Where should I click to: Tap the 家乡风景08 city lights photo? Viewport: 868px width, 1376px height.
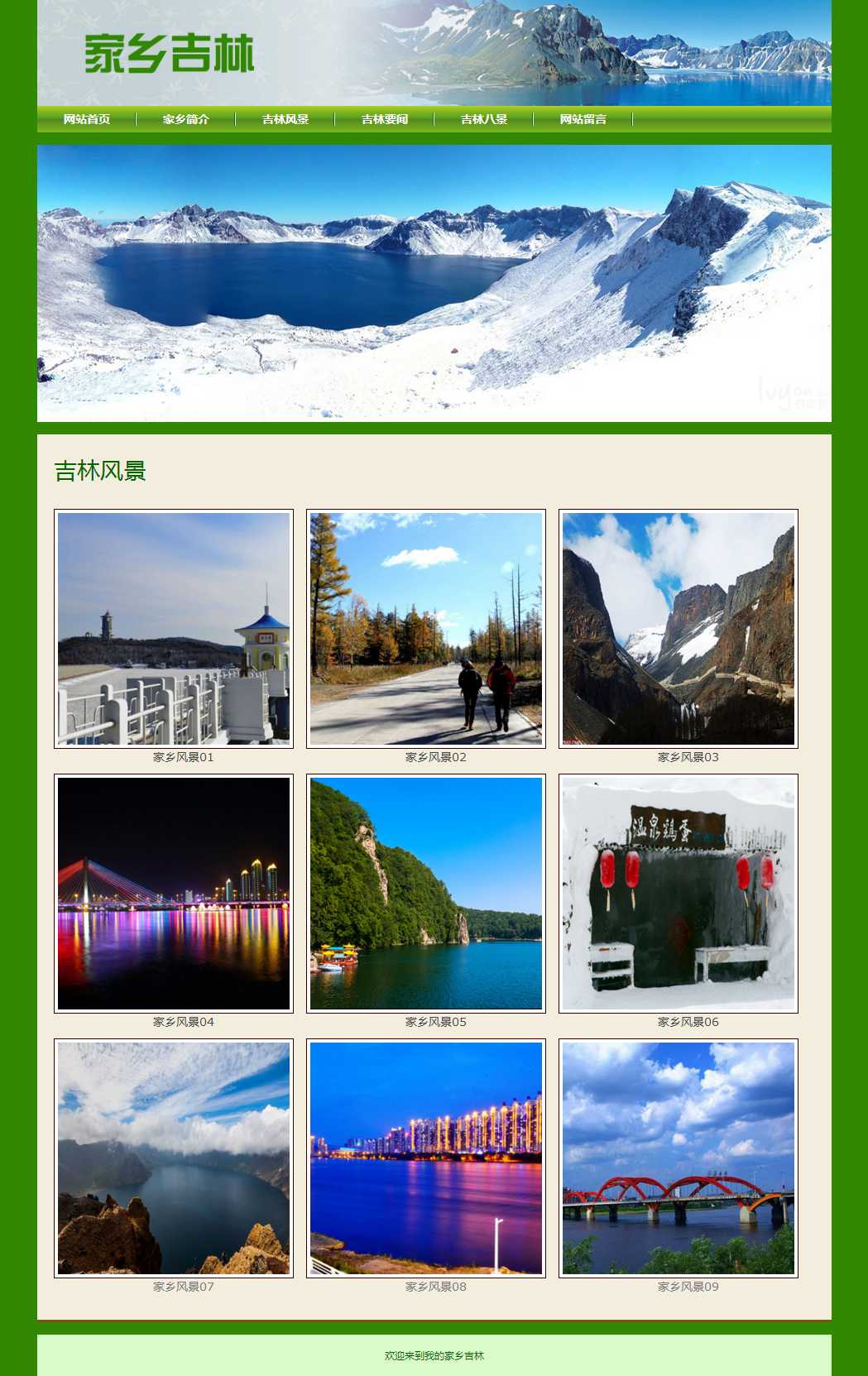coord(426,1158)
